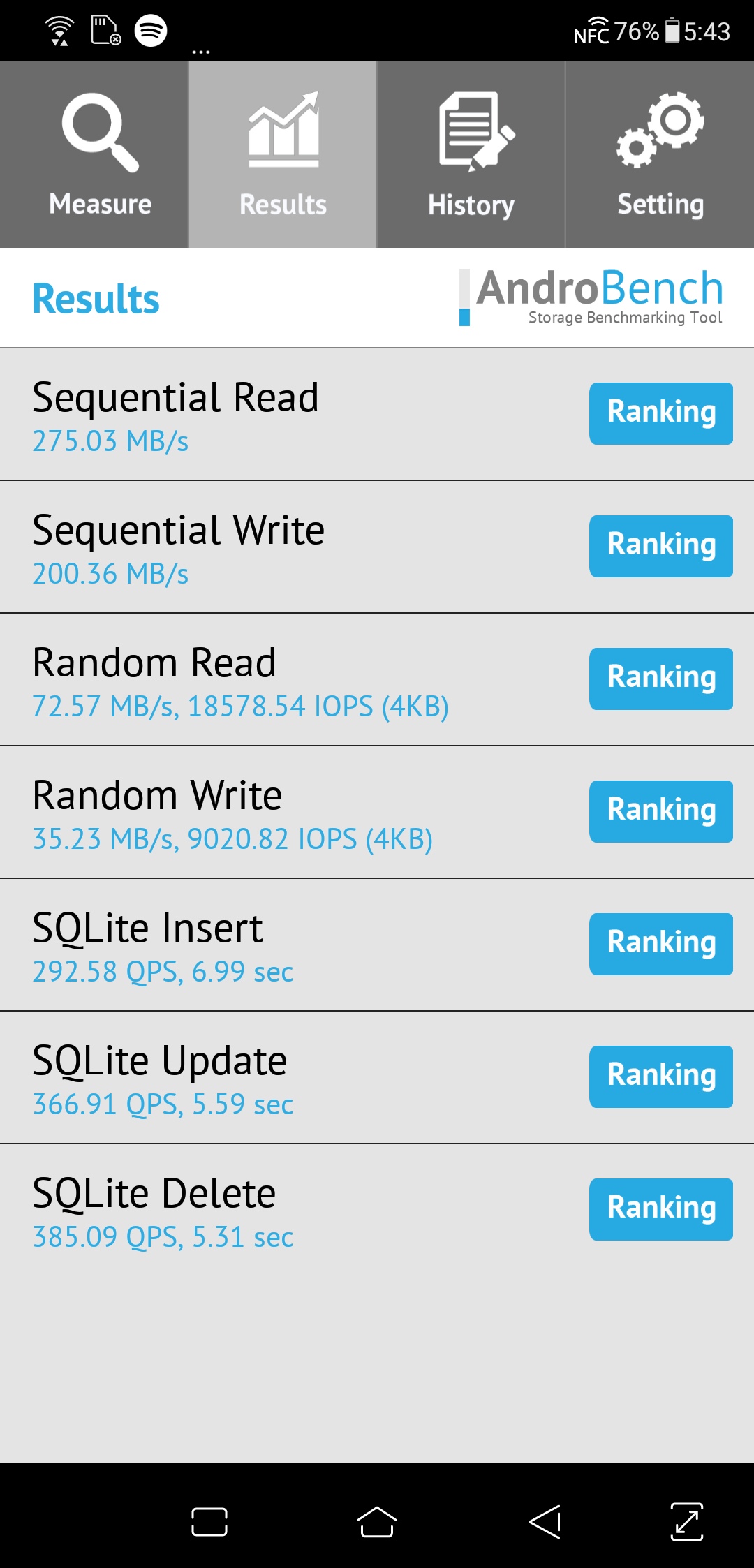View Ranking for Sequential Read
Screen dimensions: 754x1568
(x=660, y=413)
